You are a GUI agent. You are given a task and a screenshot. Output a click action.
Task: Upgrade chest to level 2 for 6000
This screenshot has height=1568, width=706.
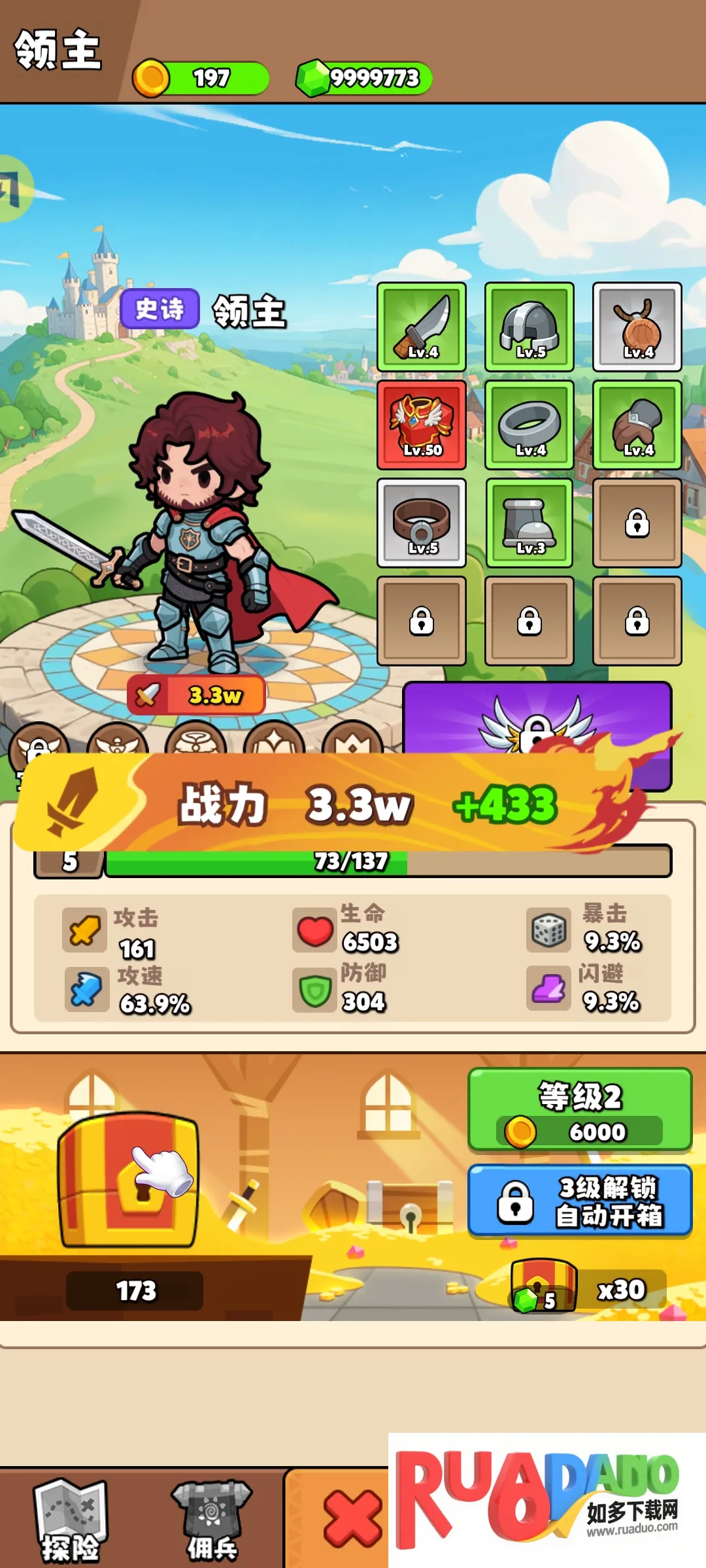point(580,1110)
